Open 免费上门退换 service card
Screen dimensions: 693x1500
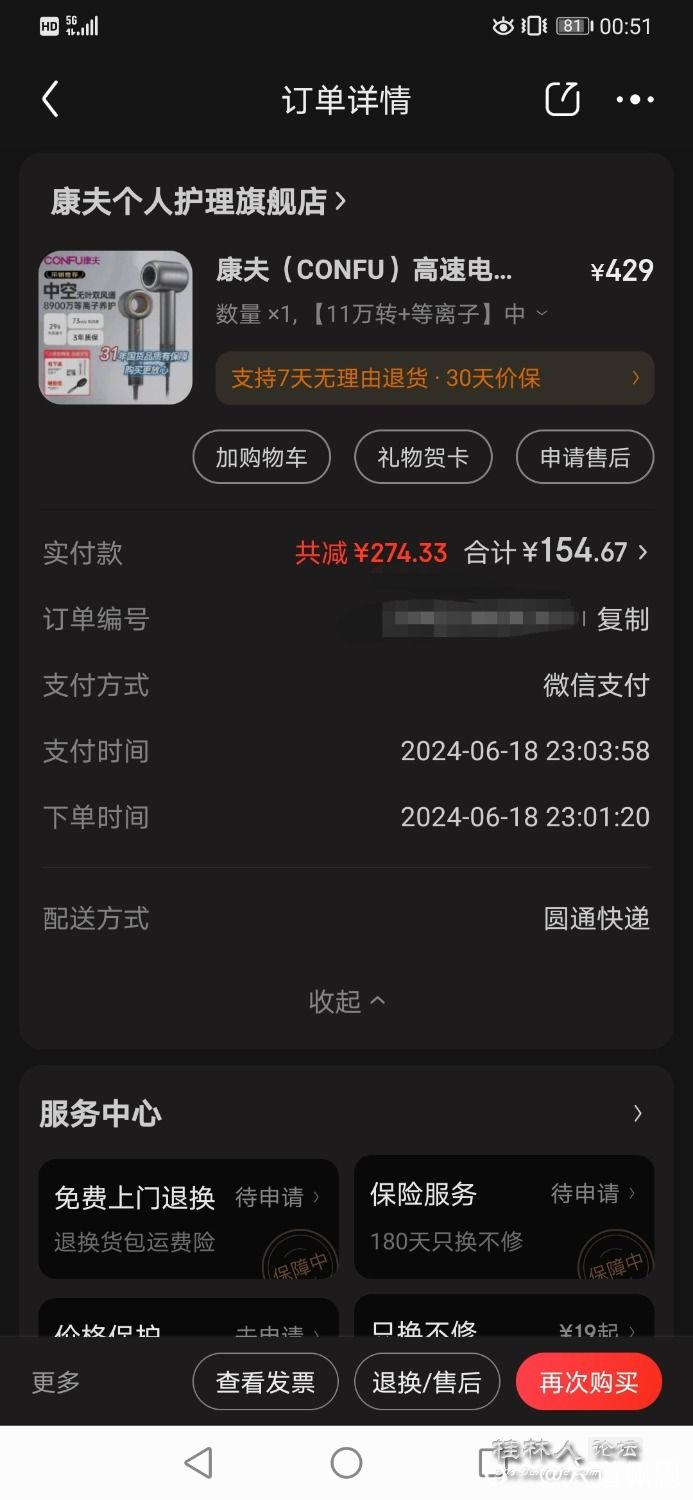(x=188, y=1216)
